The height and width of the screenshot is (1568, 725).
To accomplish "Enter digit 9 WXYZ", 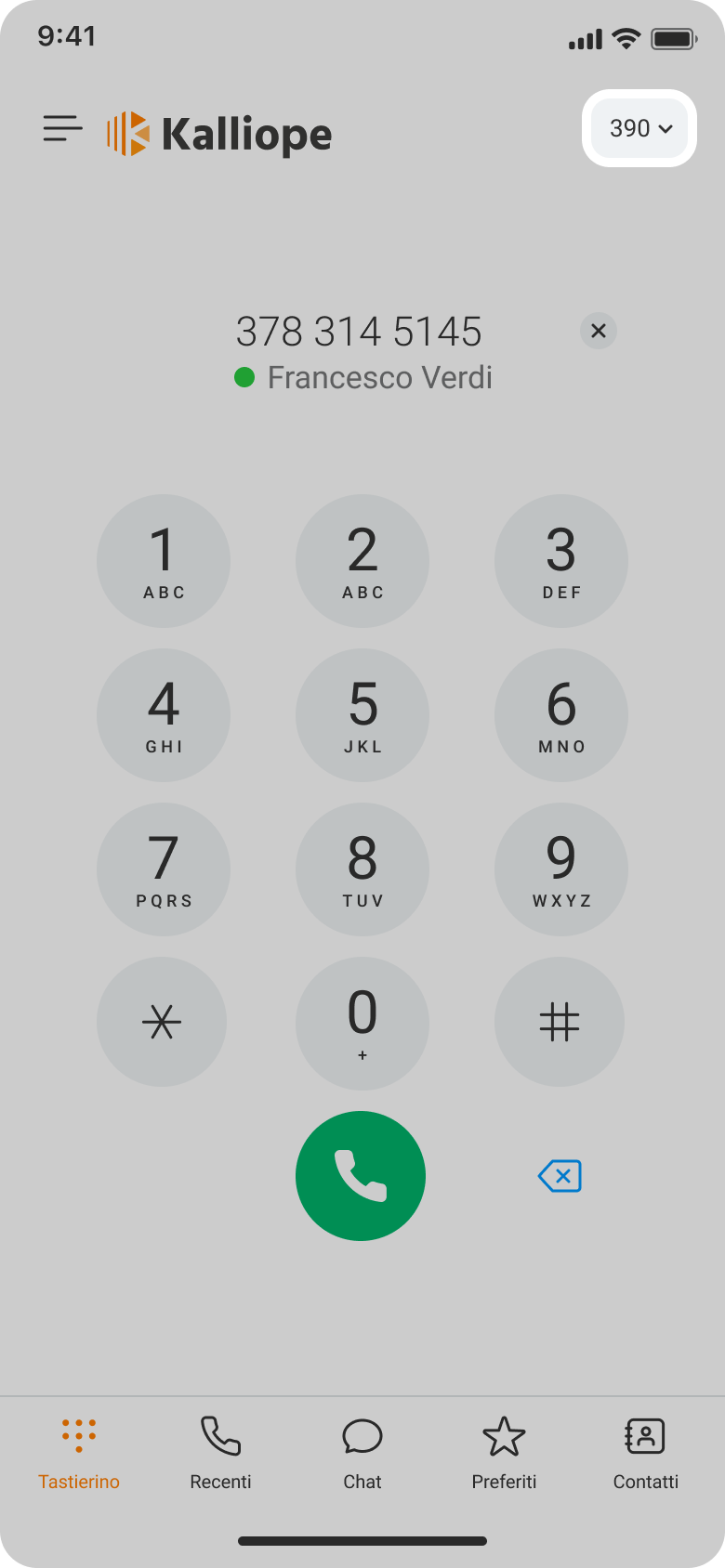I will (561, 869).
